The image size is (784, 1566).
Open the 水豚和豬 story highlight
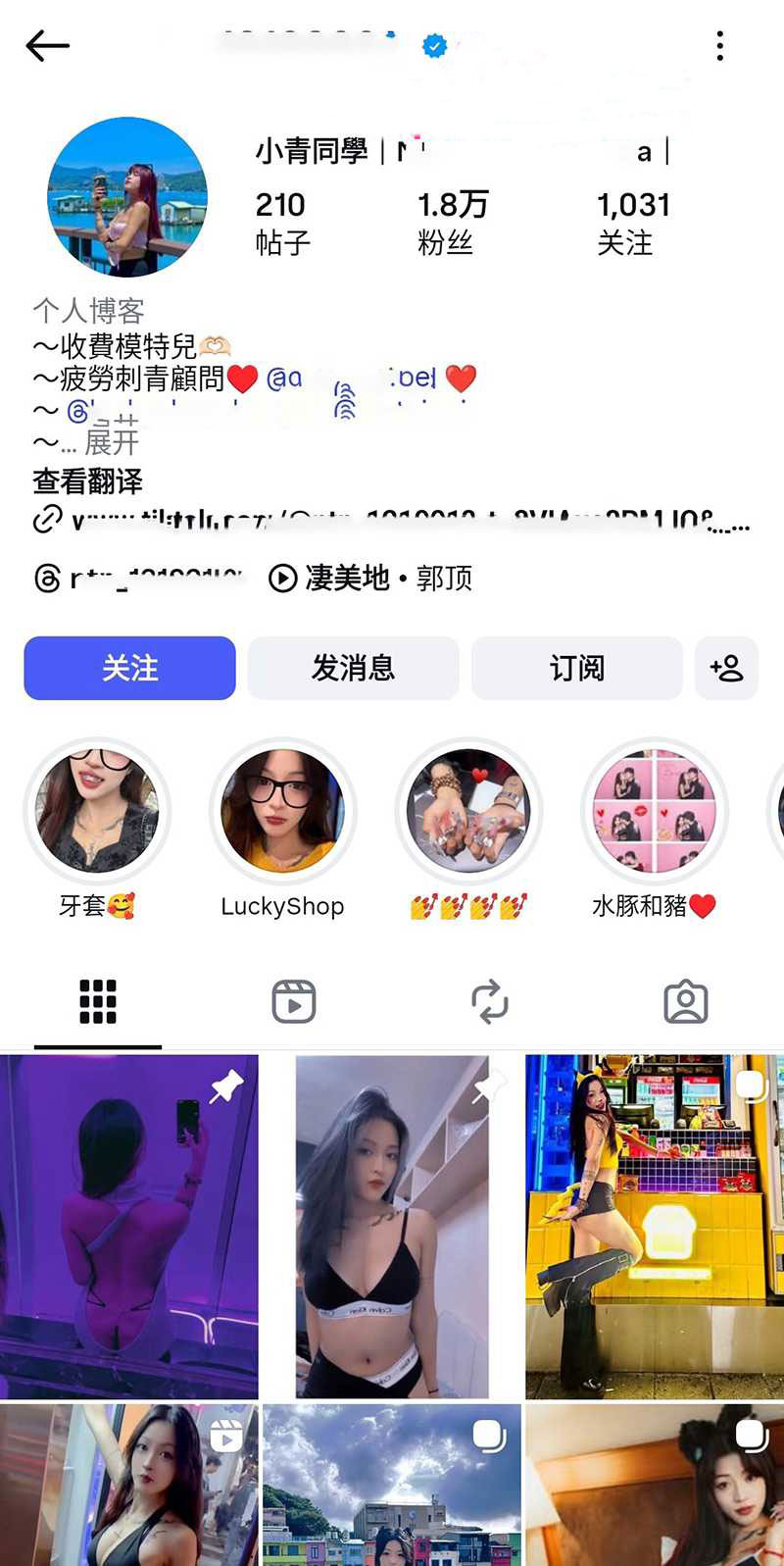pos(655,812)
